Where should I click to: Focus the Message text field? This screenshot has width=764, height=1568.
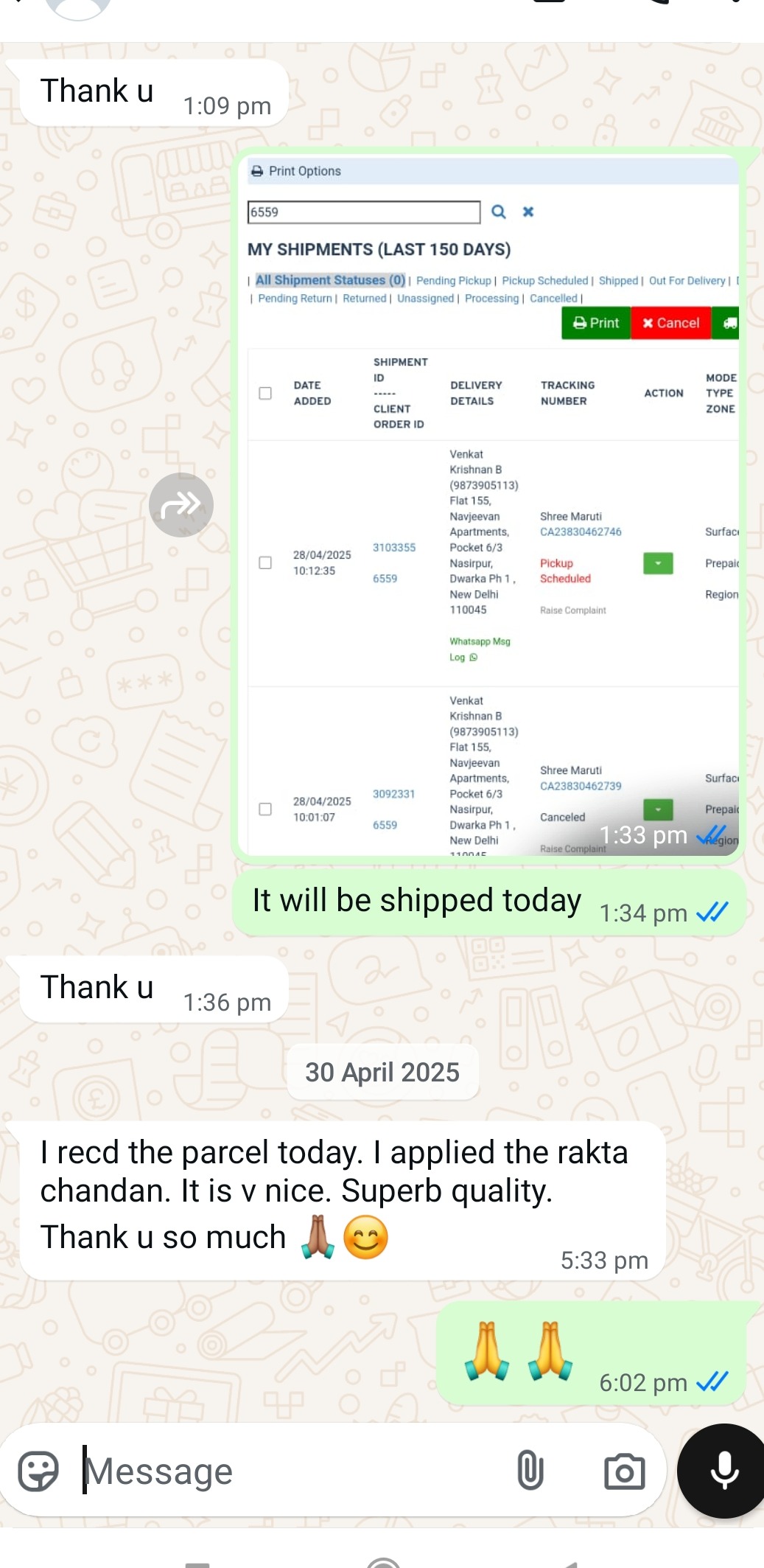click(x=295, y=1471)
